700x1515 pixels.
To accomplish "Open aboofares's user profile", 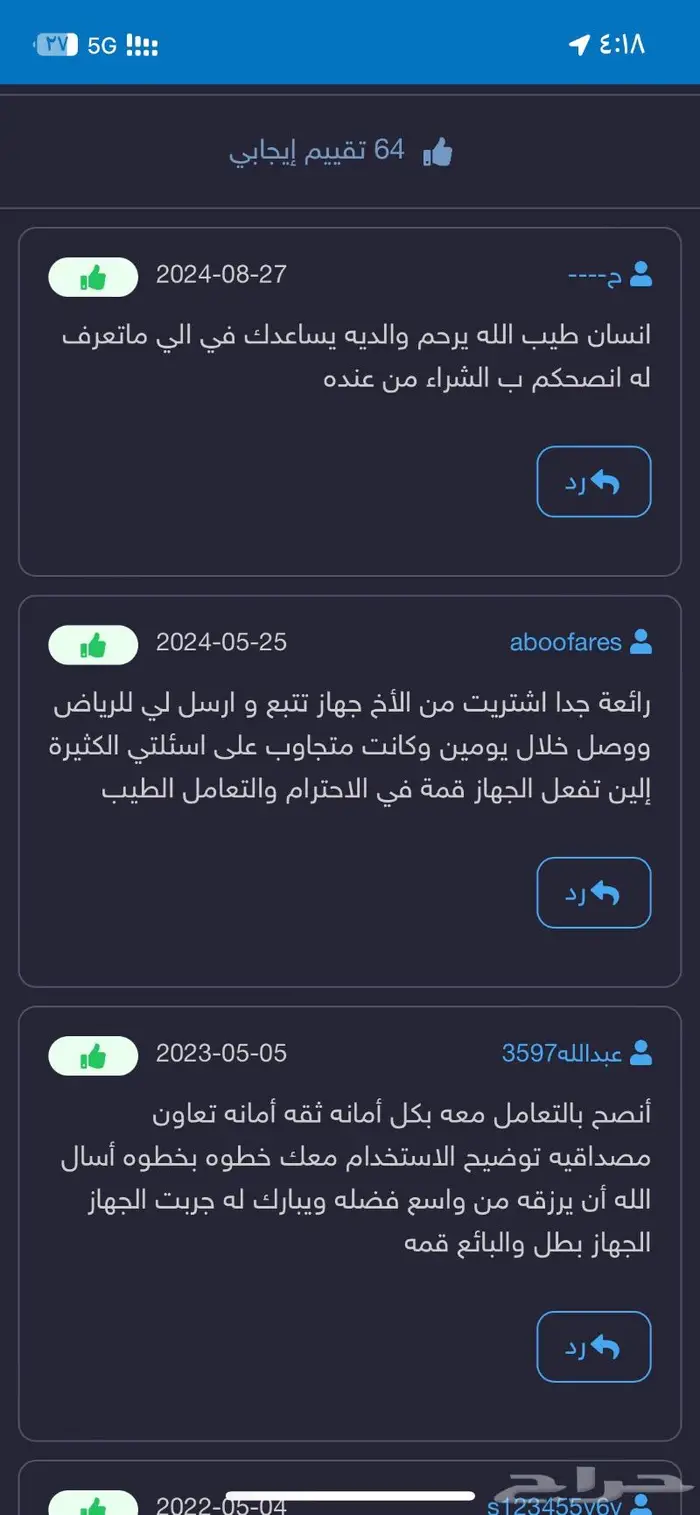I will [x=566, y=642].
